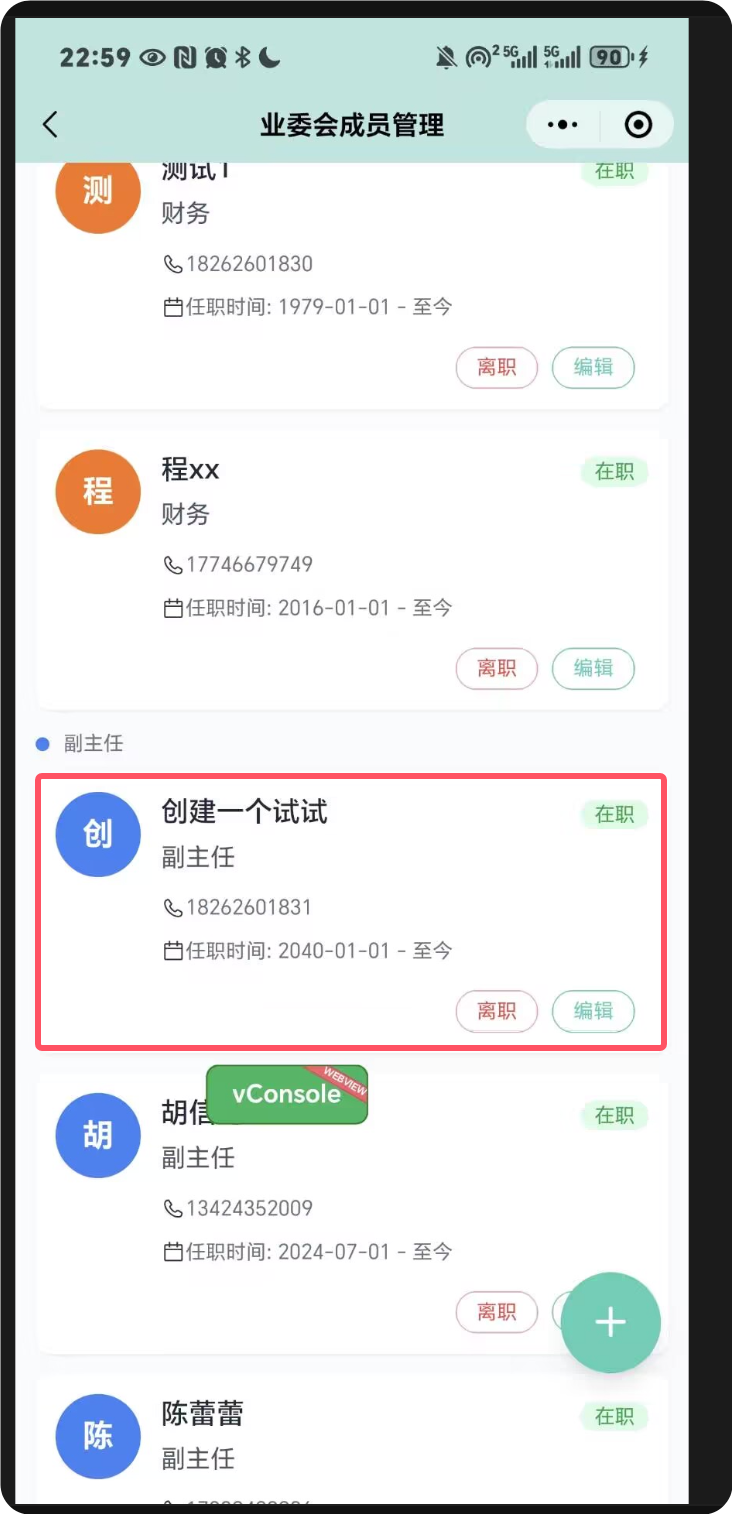The height and width of the screenshot is (1514, 732).
Task: Mark 创建一个试试 as 离职
Action: point(496,1011)
